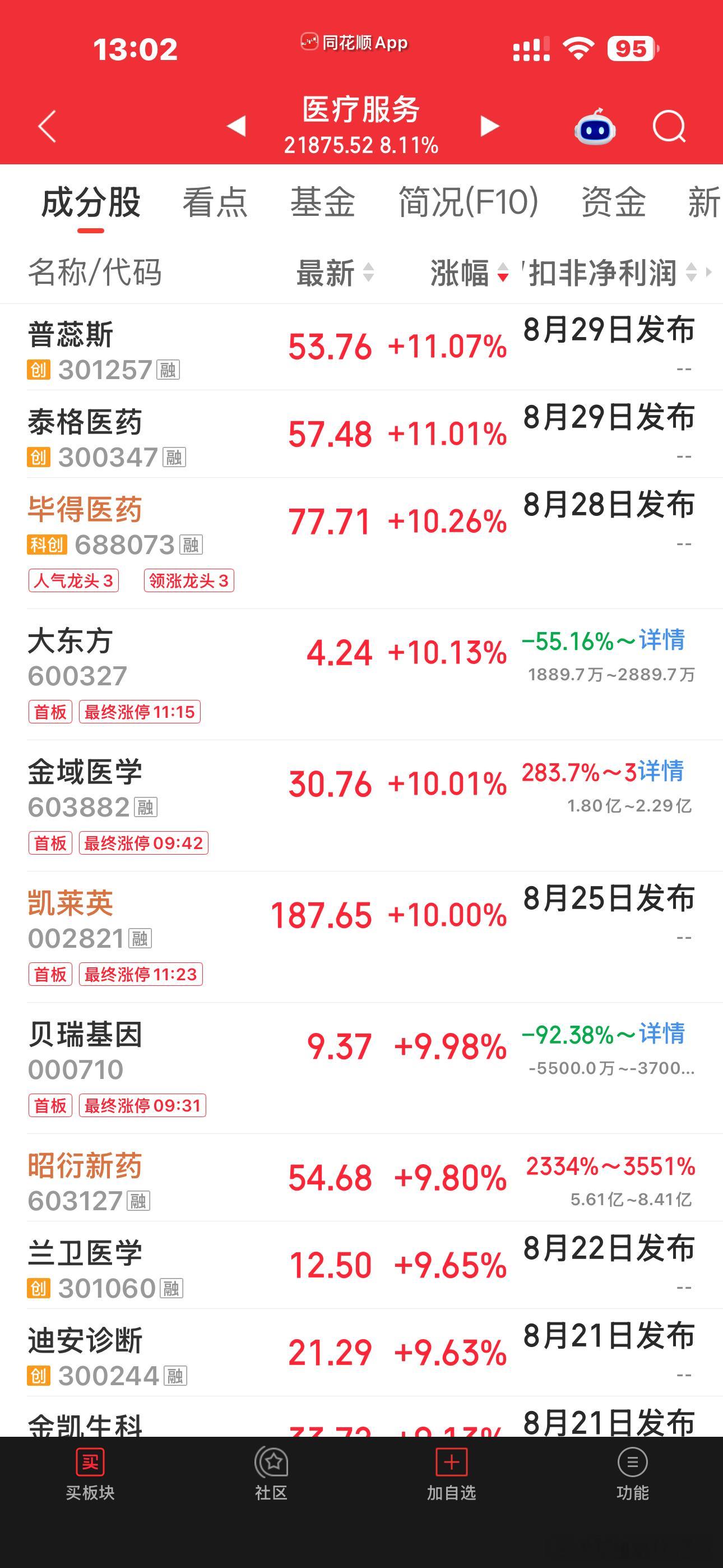723x1568 pixels.
Task: Add sector to watchlist via 加自选
Action: [x=451, y=1475]
